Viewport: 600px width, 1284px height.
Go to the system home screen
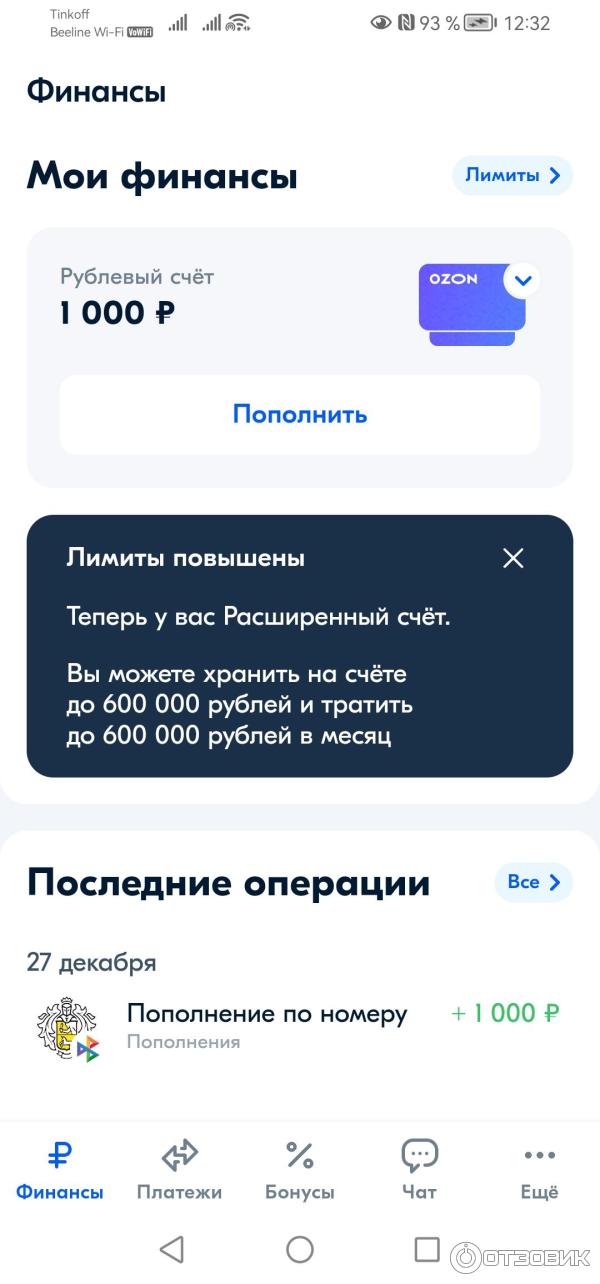point(300,1249)
